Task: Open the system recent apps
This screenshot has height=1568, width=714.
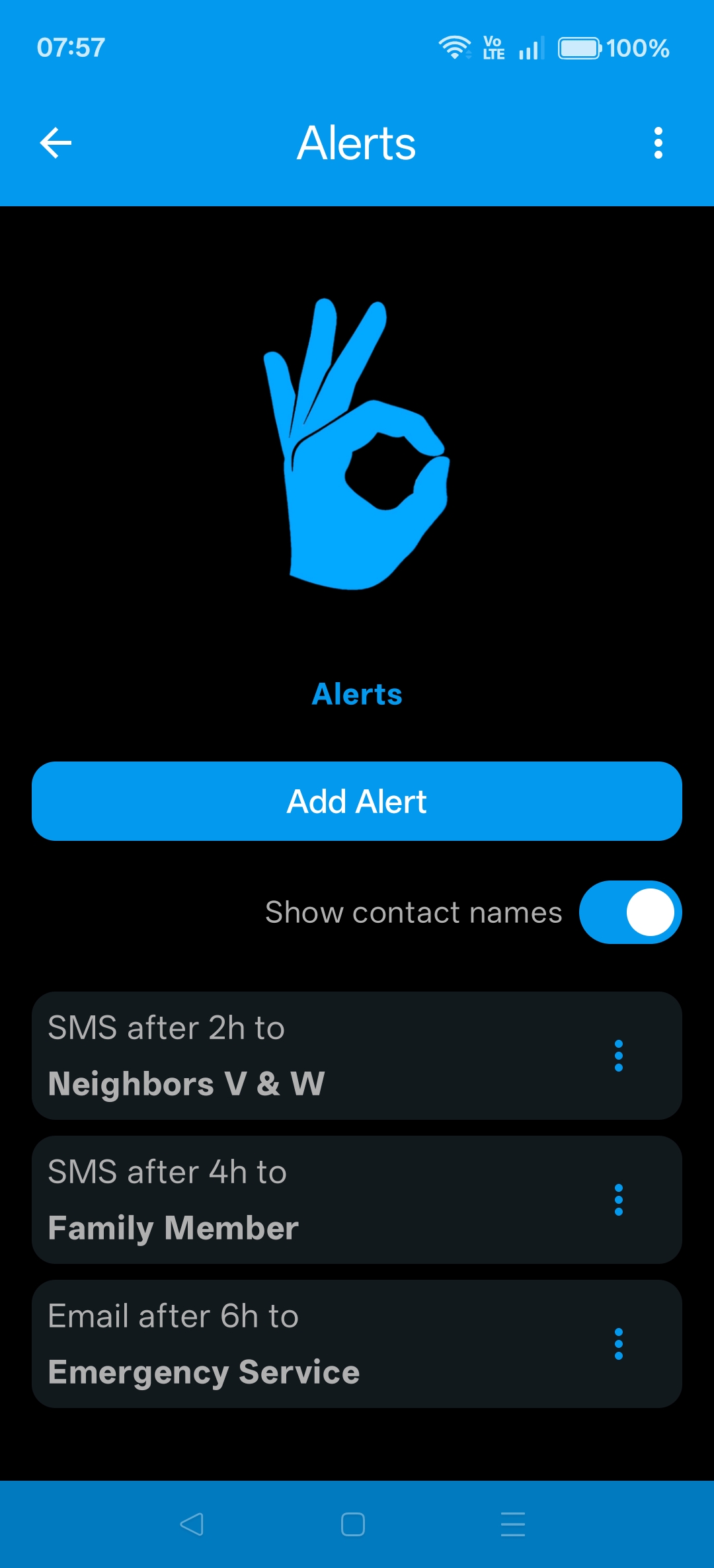Action: click(513, 1524)
